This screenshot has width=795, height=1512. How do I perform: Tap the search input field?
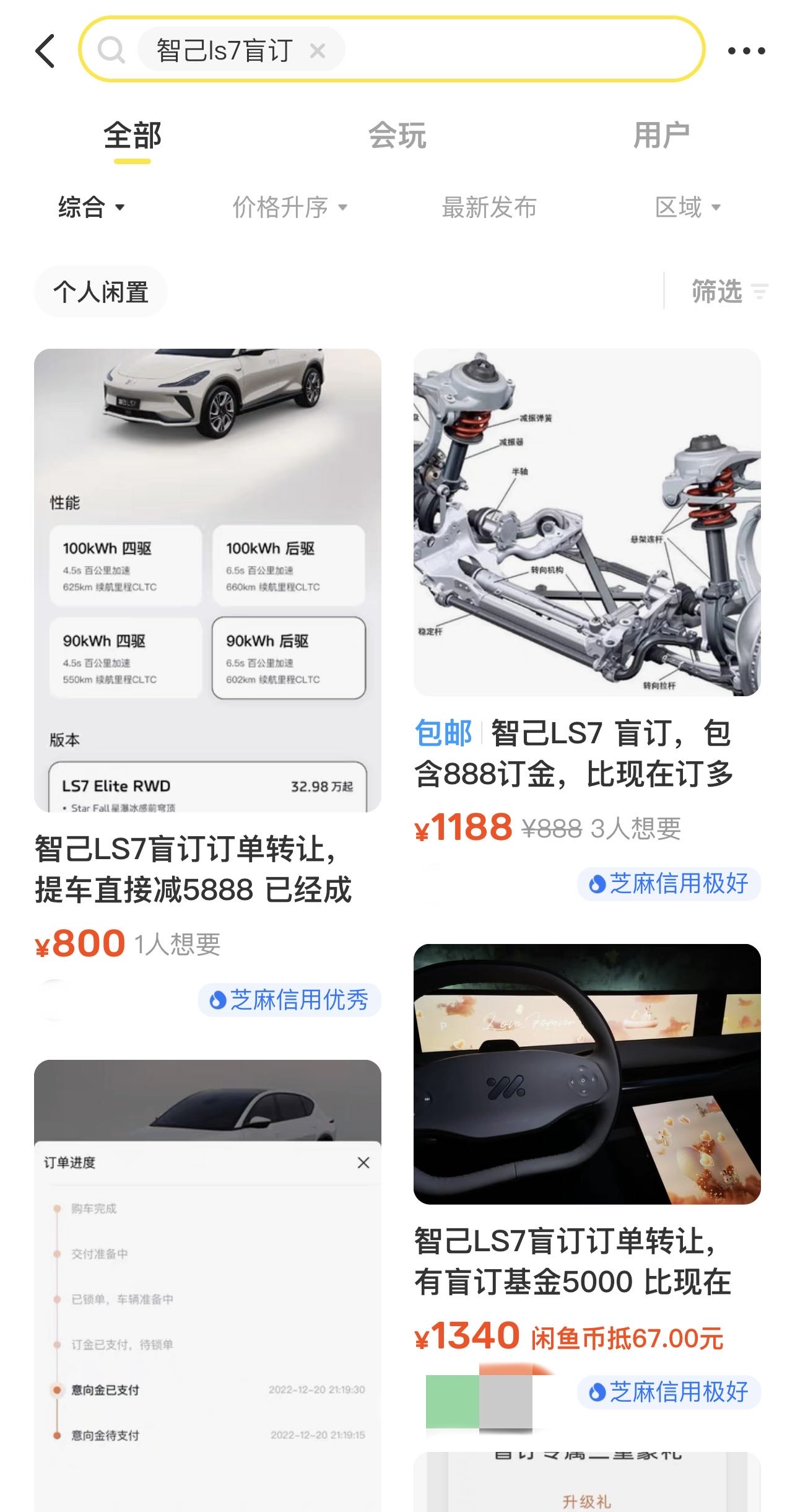520,50
